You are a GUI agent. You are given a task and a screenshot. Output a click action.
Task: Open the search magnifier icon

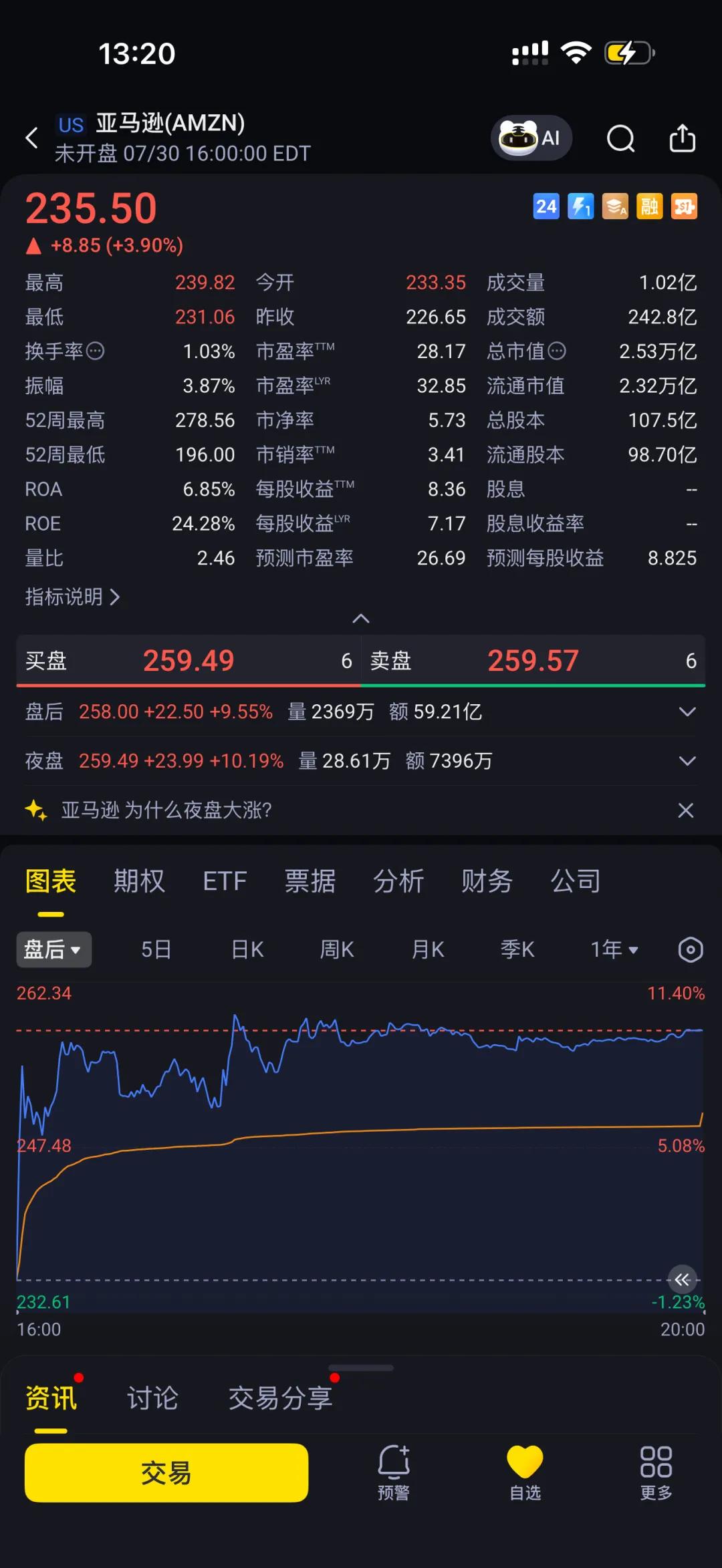point(620,138)
